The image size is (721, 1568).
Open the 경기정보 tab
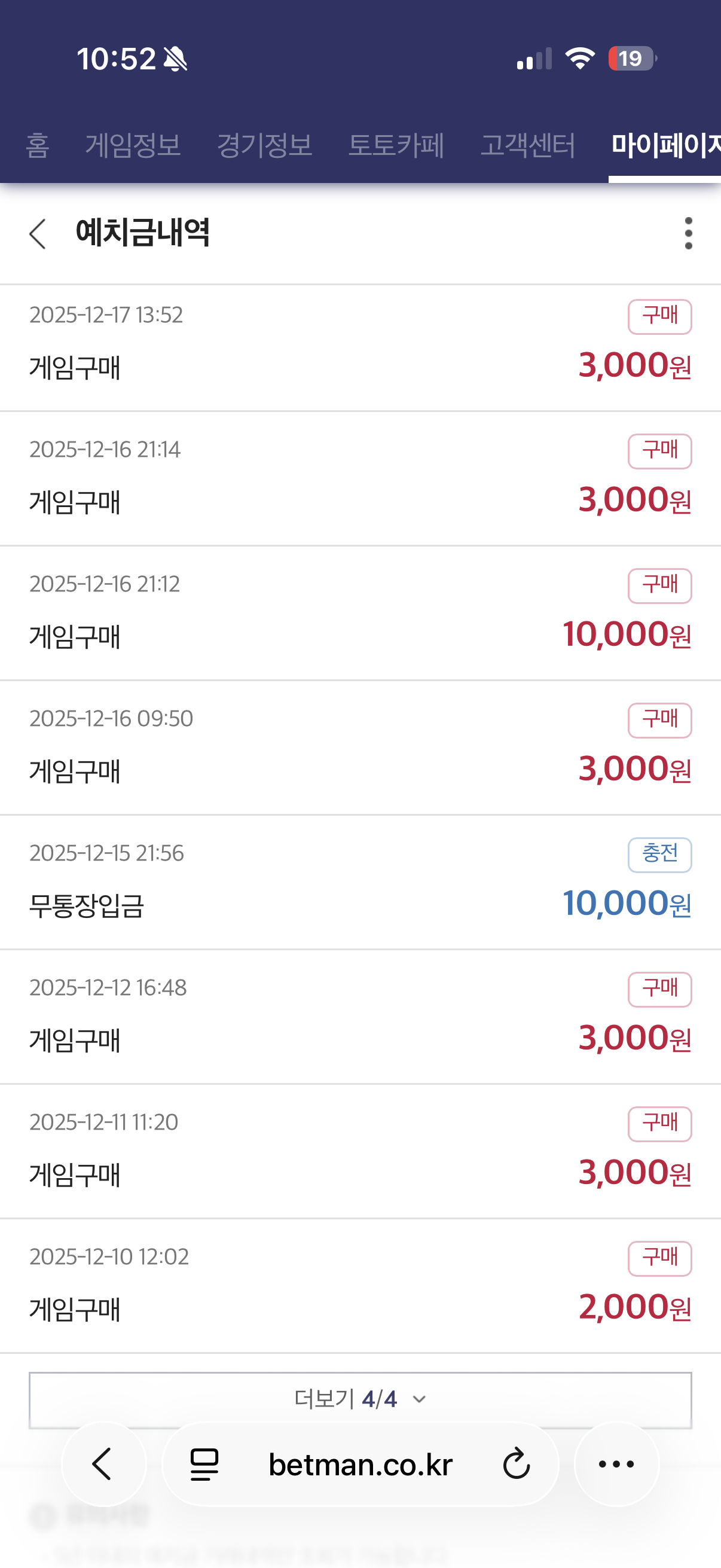point(265,145)
